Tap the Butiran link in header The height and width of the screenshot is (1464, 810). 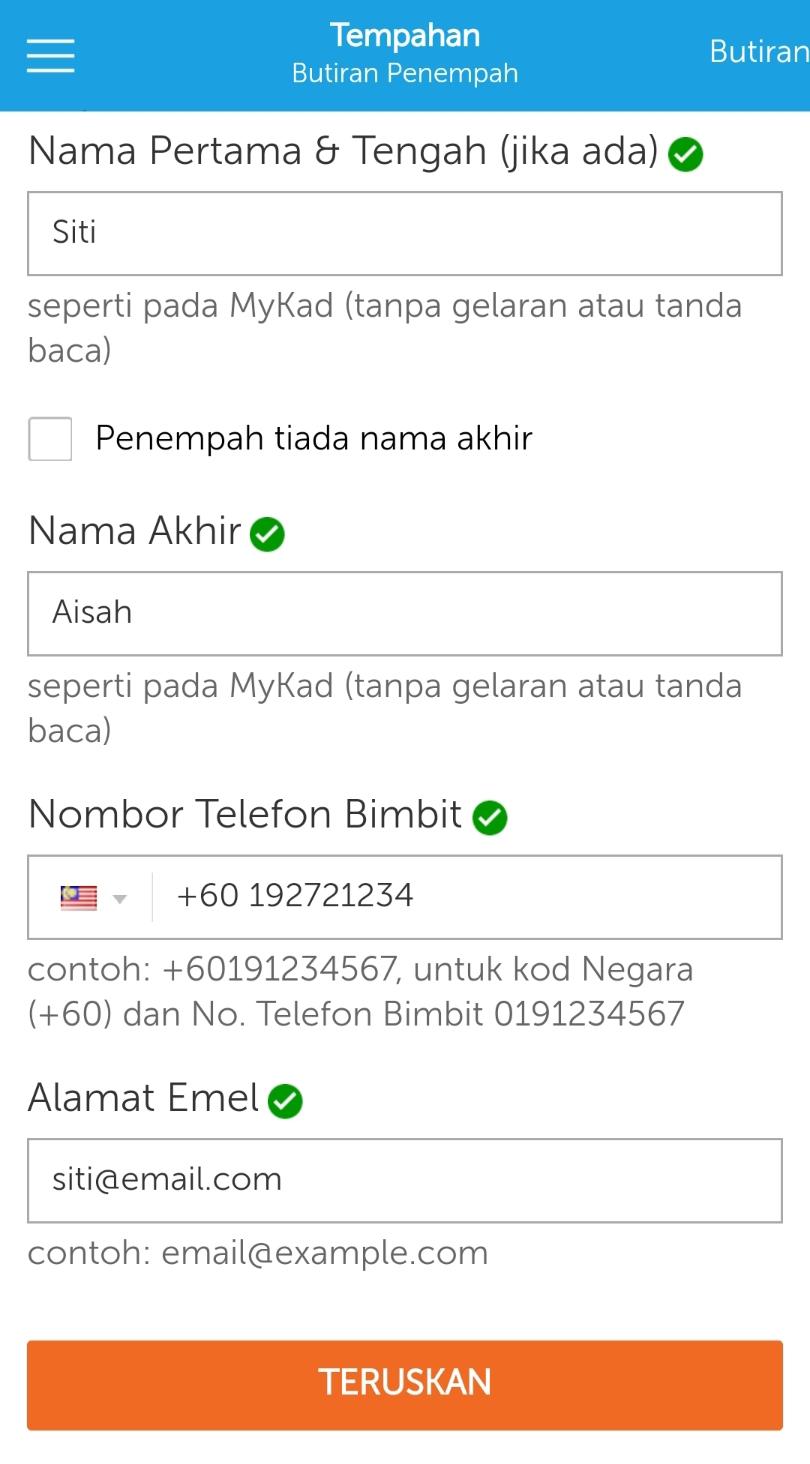coord(758,52)
